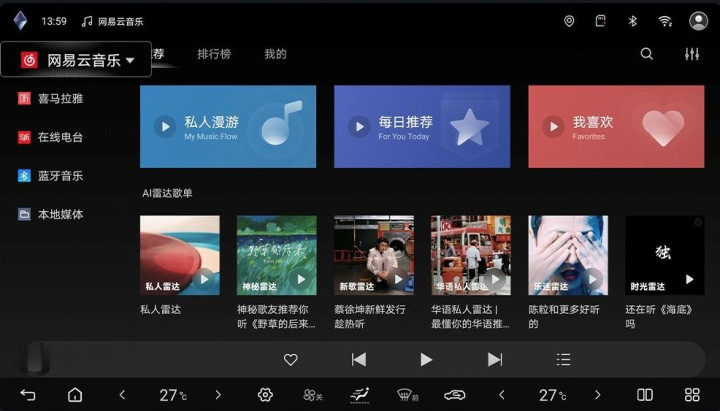This screenshot has width=720, height=411.
Task: Switch source to 在线电台
Action: click(x=59, y=137)
